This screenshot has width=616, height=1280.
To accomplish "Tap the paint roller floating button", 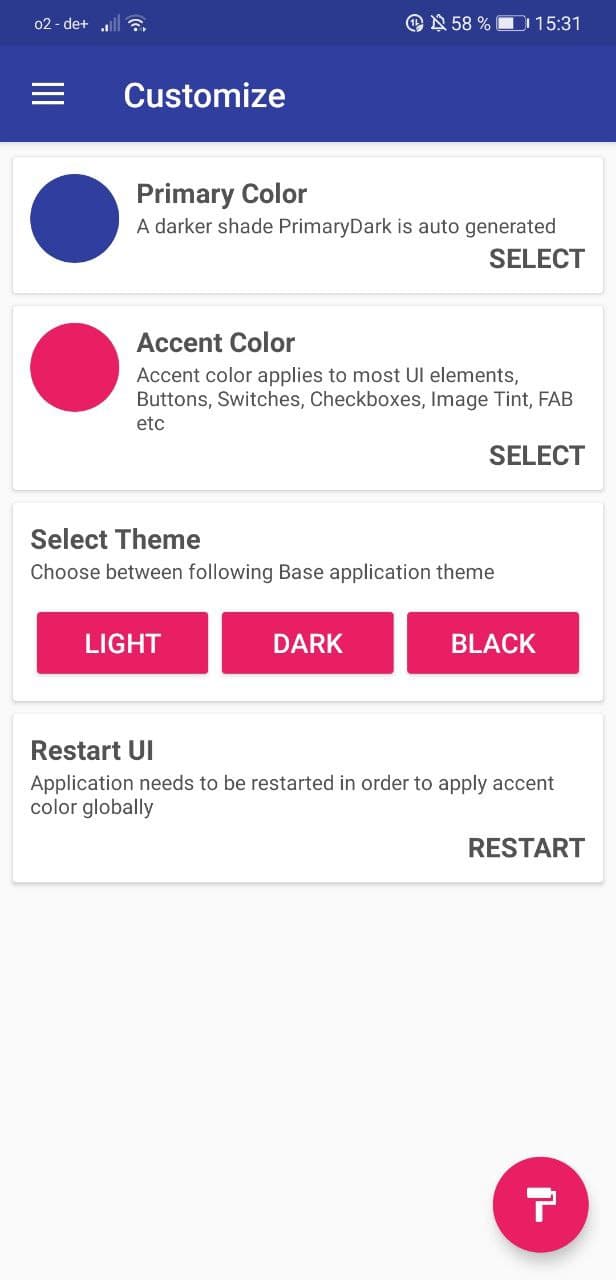I will 540,1204.
